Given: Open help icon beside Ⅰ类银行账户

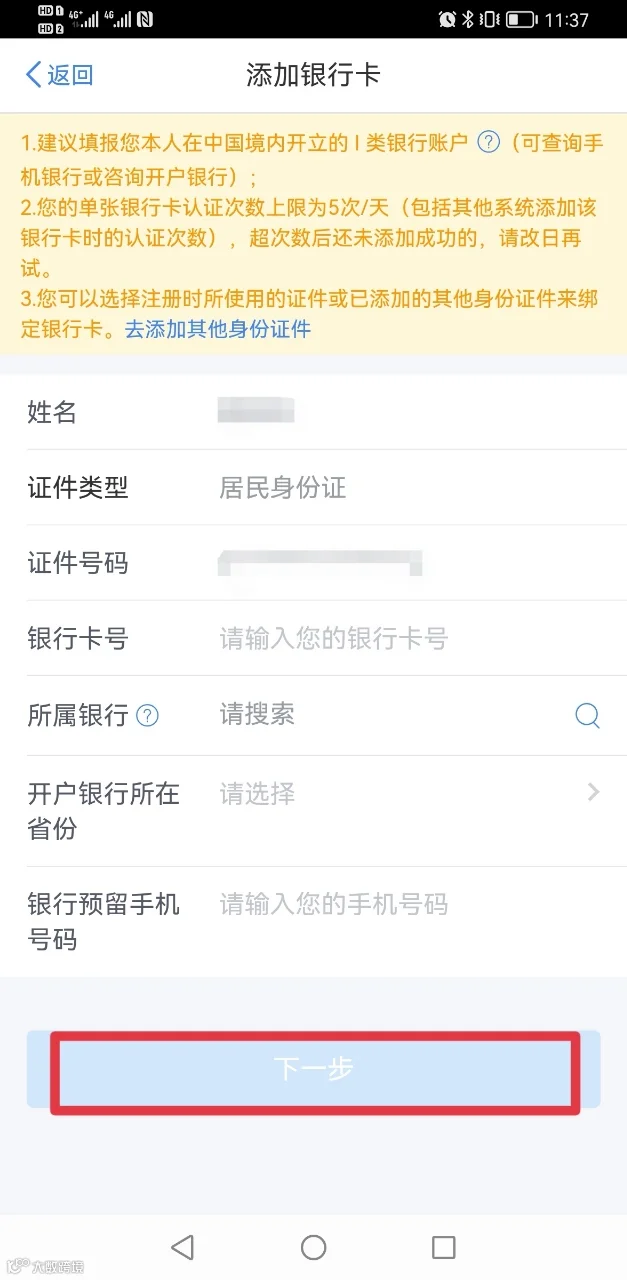Looking at the screenshot, I should click(x=488, y=142).
